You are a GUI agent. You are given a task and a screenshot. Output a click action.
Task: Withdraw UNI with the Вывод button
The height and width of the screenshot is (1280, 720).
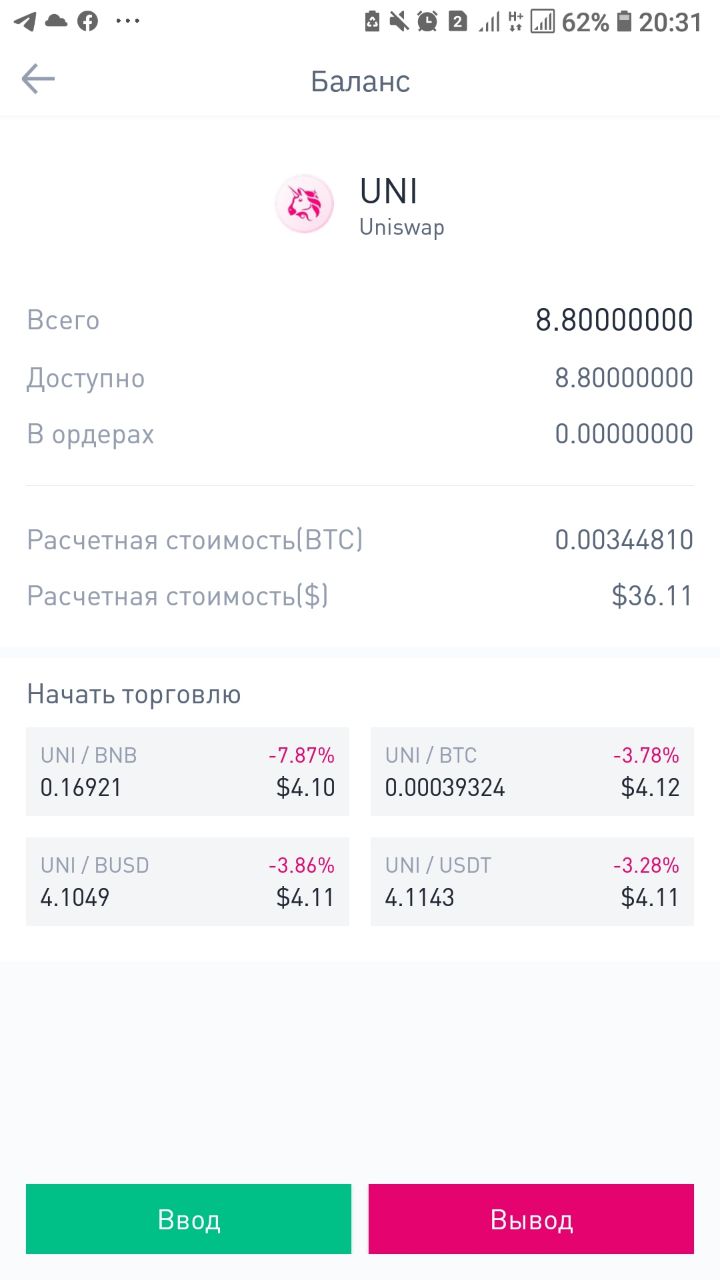(x=531, y=1219)
